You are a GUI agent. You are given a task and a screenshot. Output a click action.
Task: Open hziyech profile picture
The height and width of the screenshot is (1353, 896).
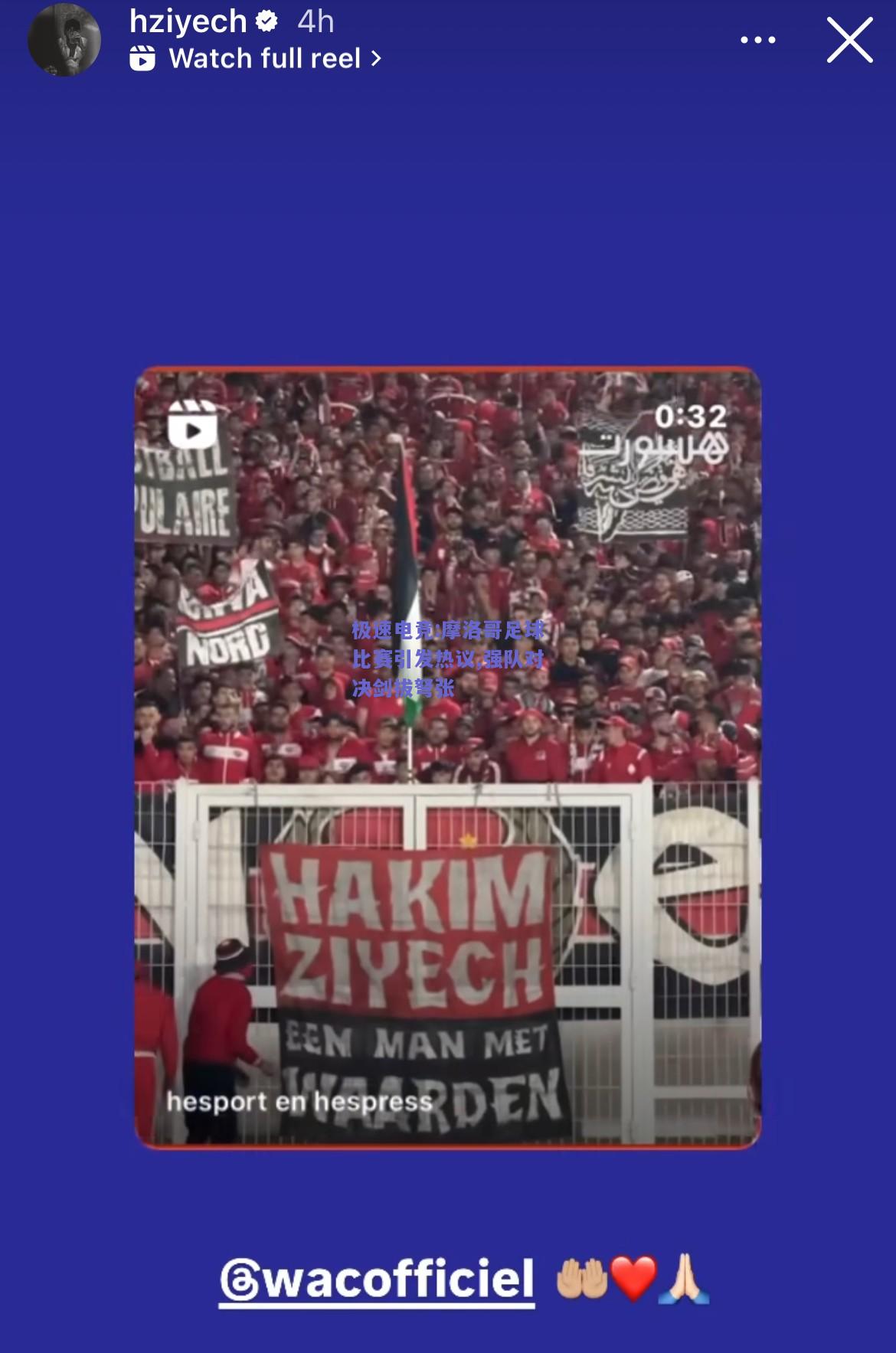pyautogui.click(x=64, y=40)
